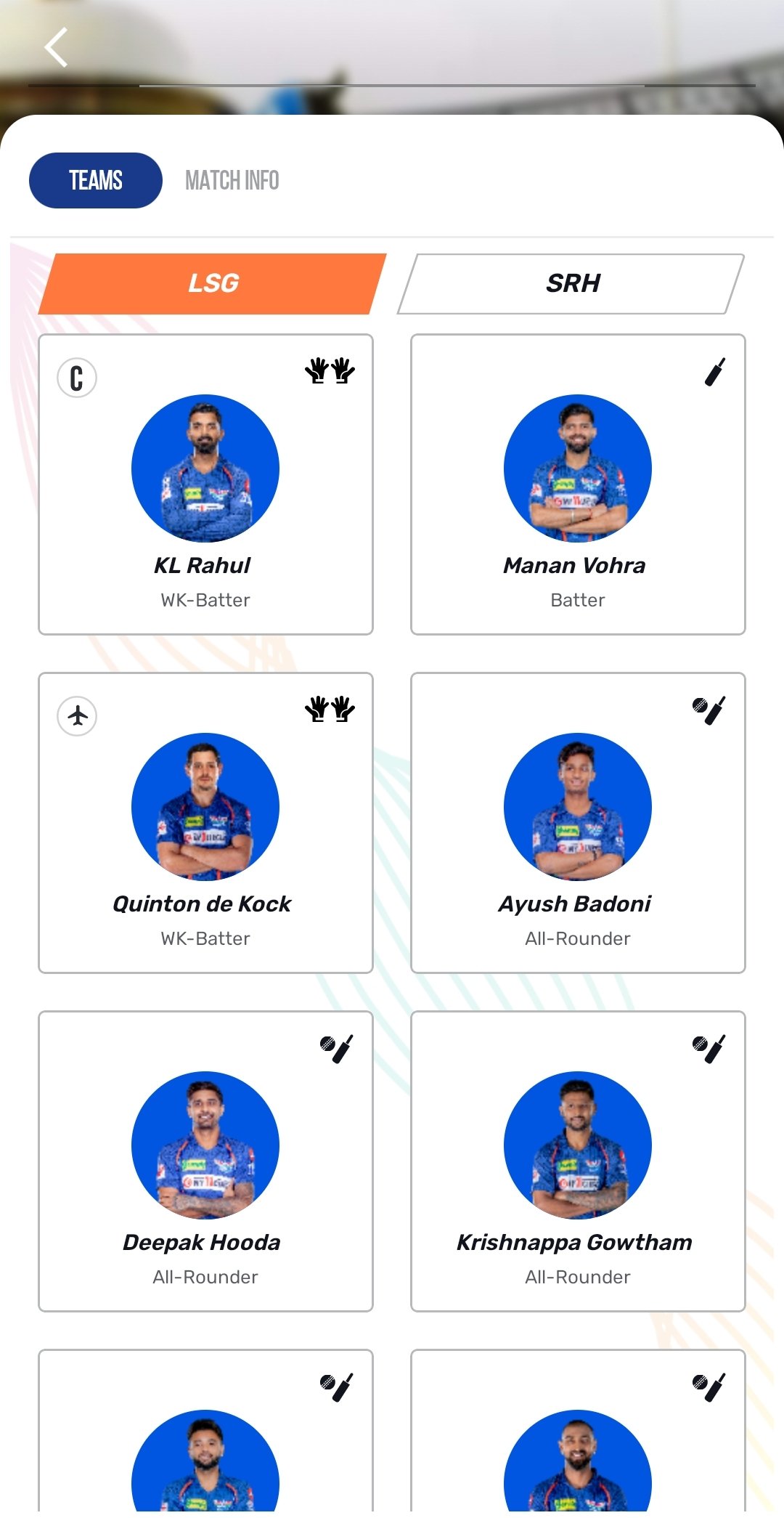Viewport: 784px width, 1518px height.
Task: Open KL Rahul's player card
Action: 205,484
